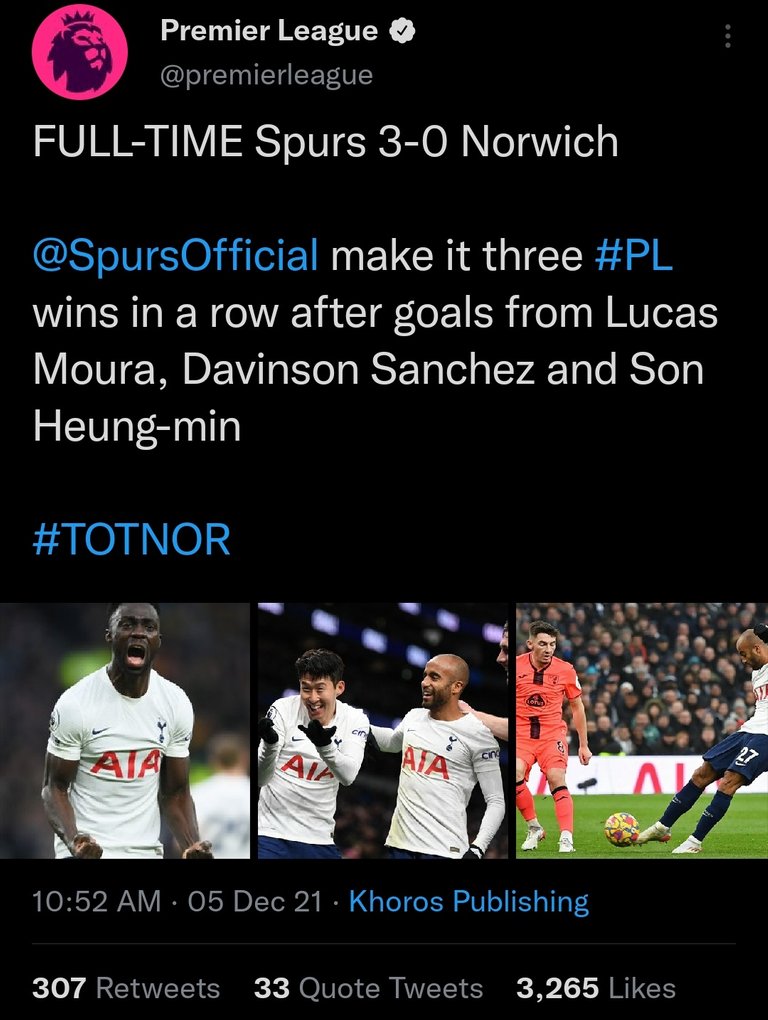Open the @SpursOfficial mention link
768x1020 pixels.
tap(175, 256)
